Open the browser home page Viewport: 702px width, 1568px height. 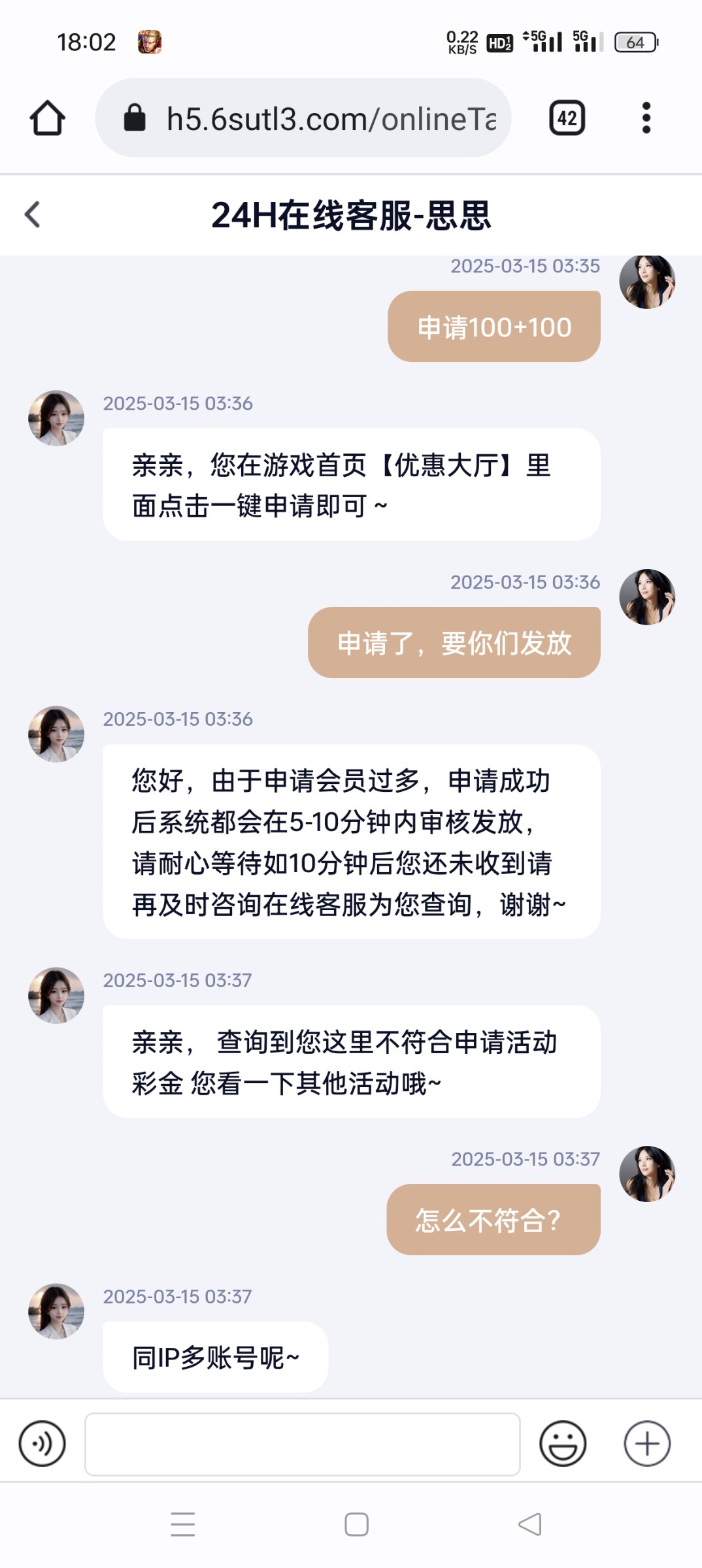coord(47,118)
